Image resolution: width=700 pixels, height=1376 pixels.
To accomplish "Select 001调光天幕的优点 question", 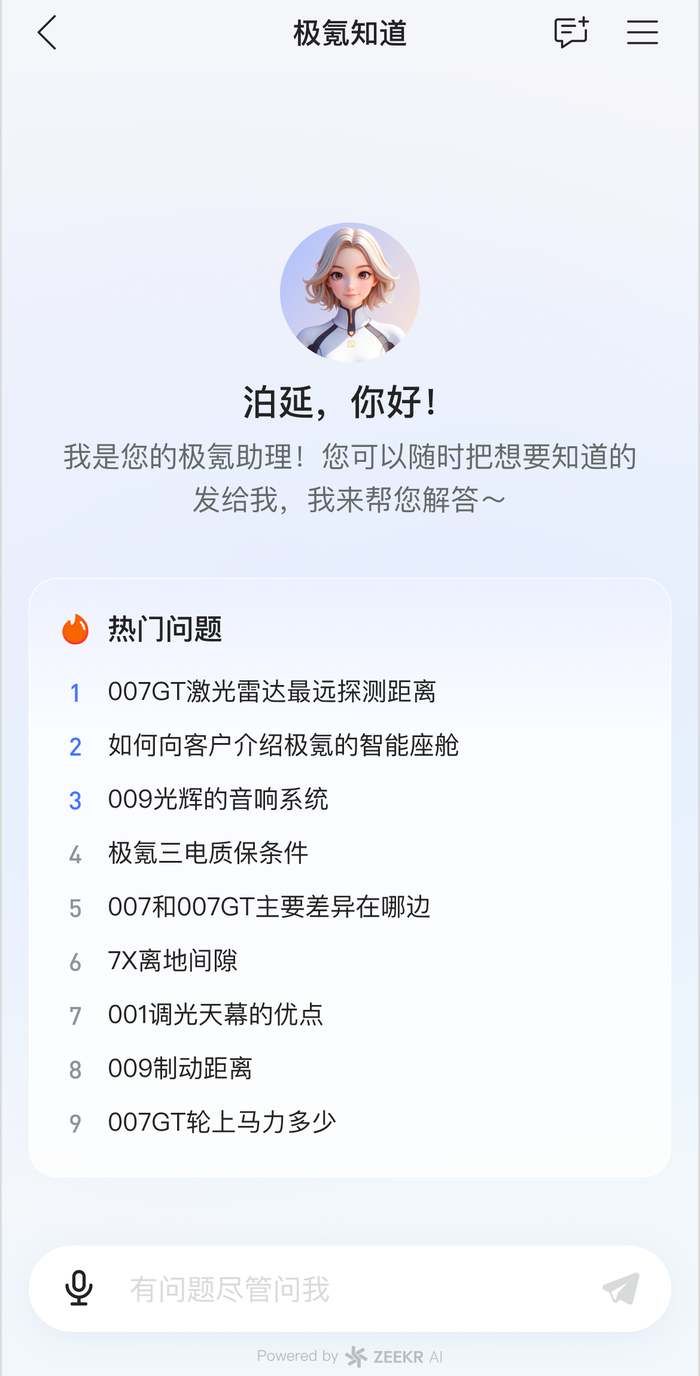I will (x=215, y=1015).
